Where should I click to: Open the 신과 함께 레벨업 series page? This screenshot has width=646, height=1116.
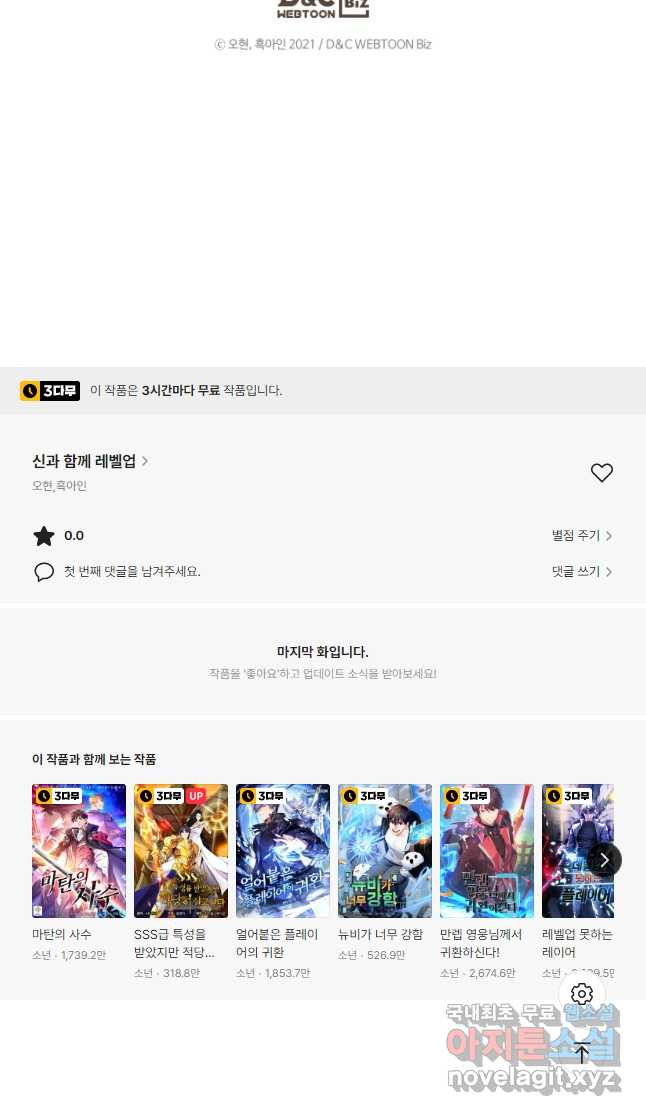pos(90,461)
